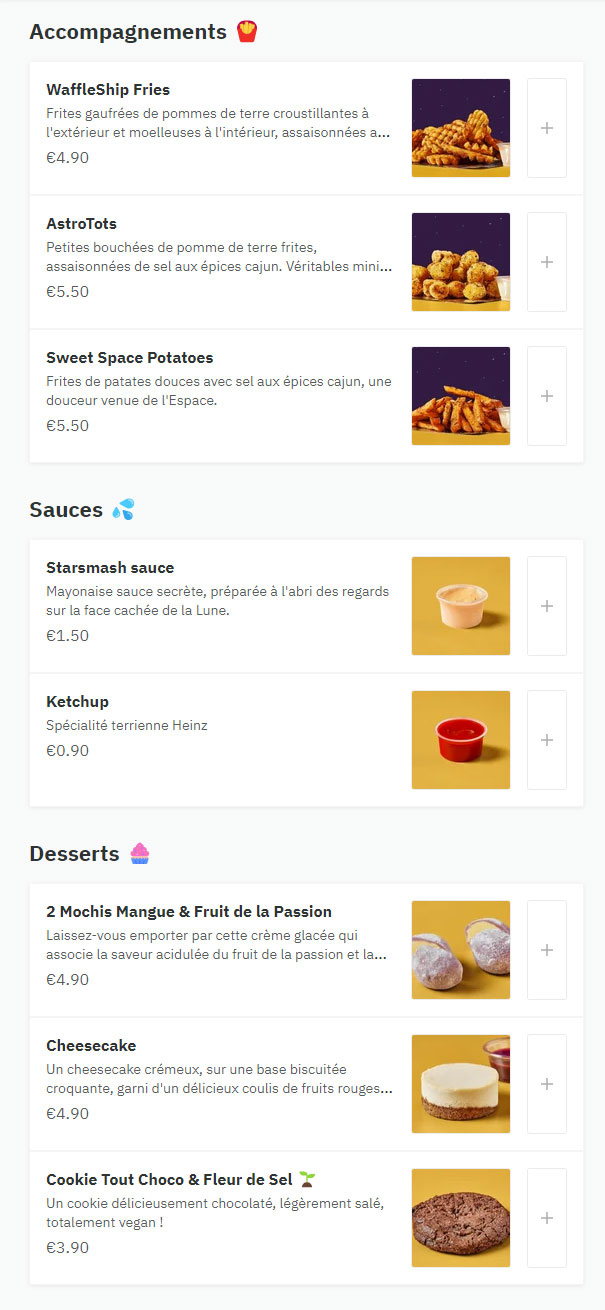Add 2 Mochis Mangue & Fruit de la Passion
Image resolution: width=605 pixels, height=1310 pixels.
(x=546, y=950)
